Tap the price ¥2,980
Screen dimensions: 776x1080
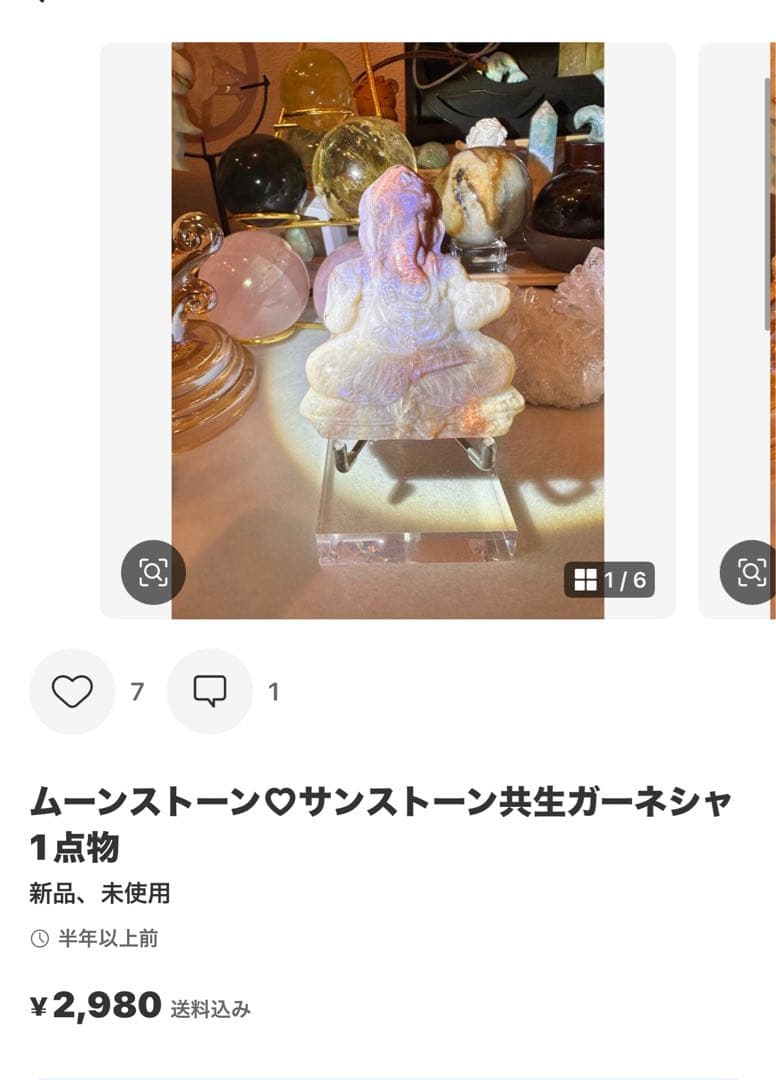coord(95,1009)
